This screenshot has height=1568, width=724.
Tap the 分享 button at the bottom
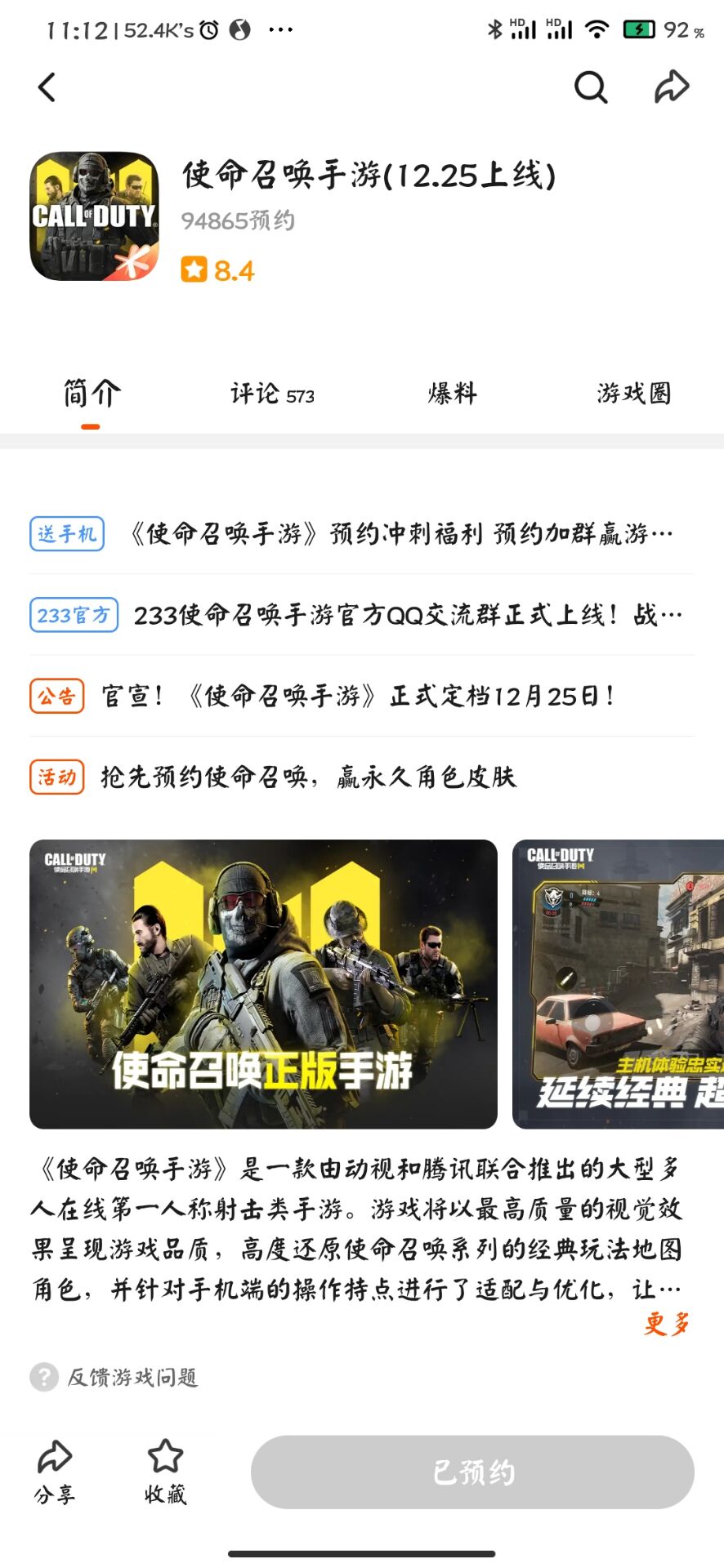(55, 1472)
